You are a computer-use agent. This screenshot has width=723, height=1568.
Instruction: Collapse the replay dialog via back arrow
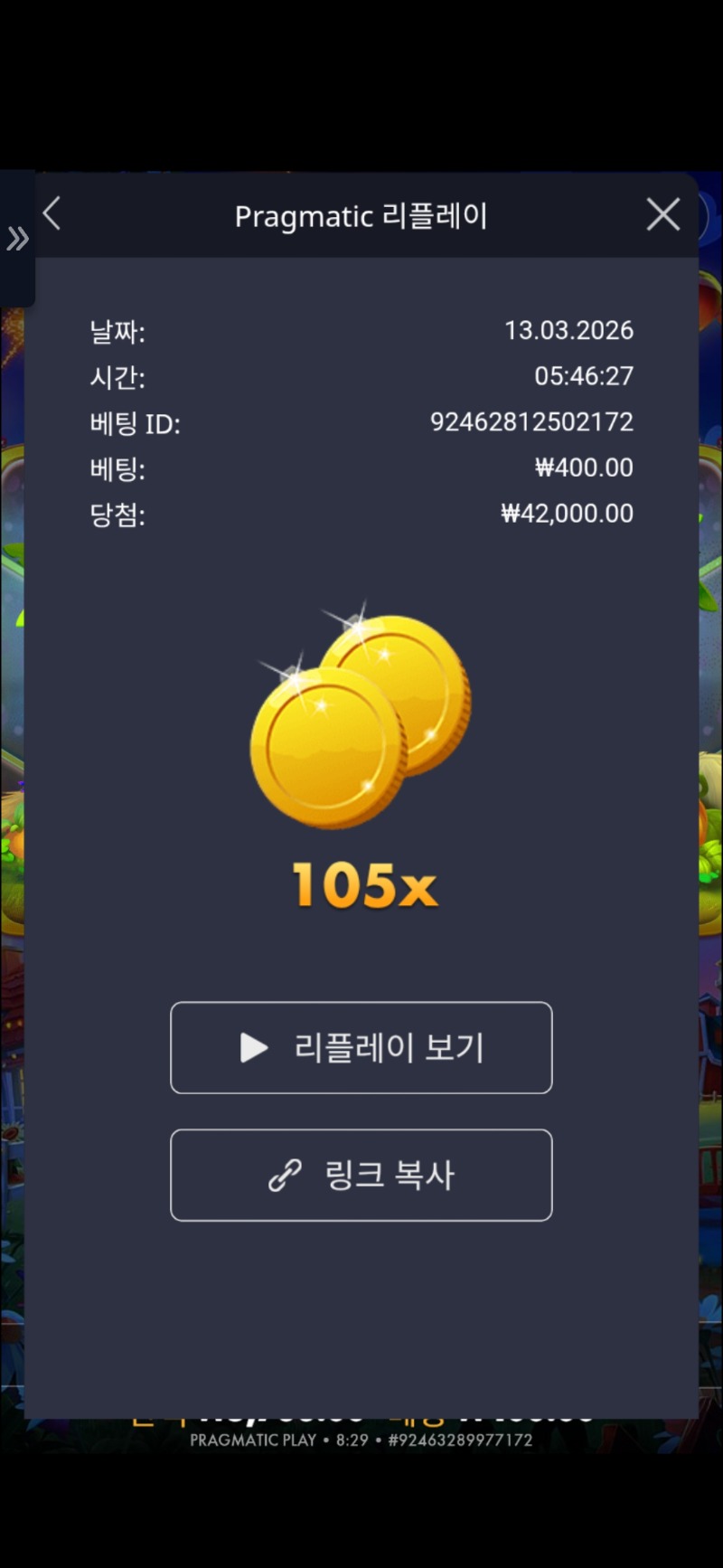[51, 214]
